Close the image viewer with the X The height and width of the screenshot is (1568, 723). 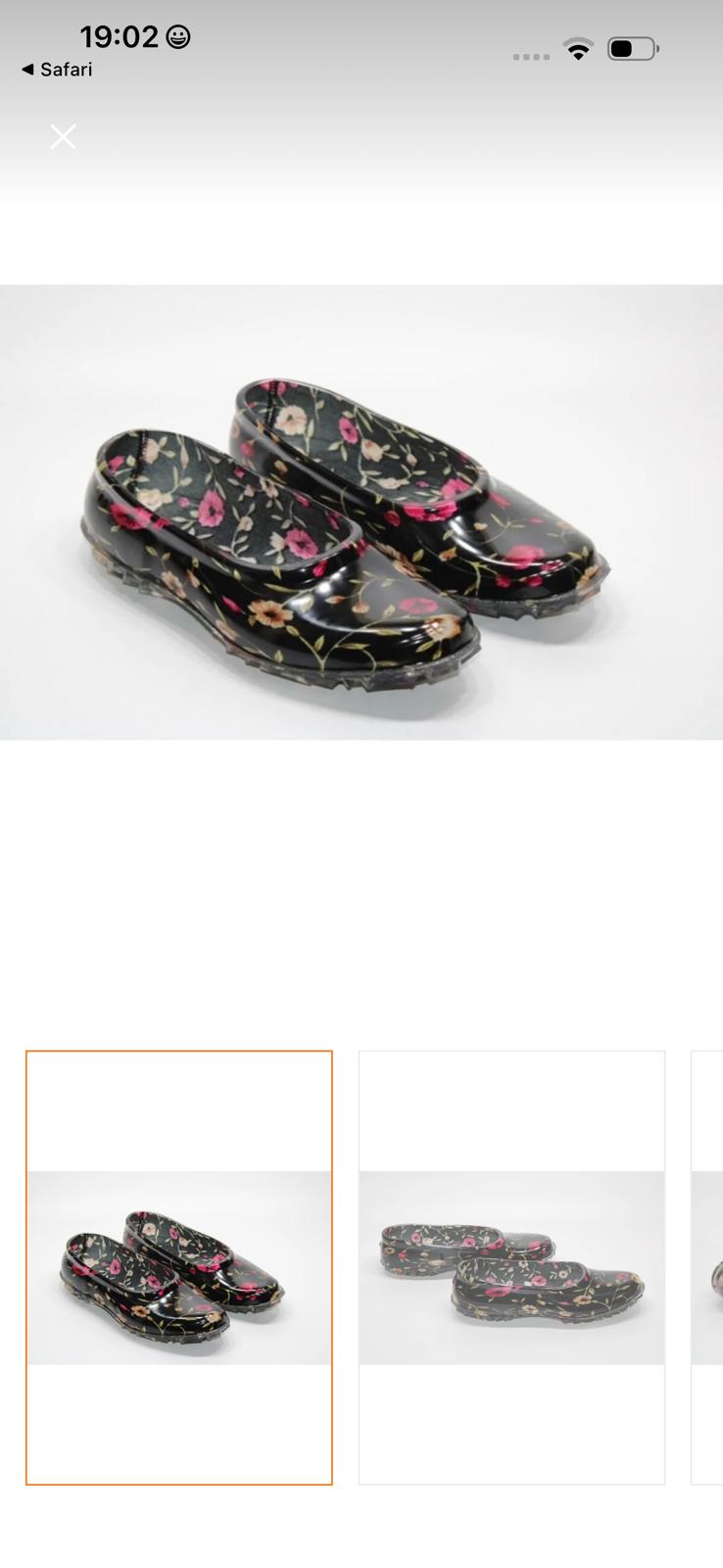coord(63,136)
